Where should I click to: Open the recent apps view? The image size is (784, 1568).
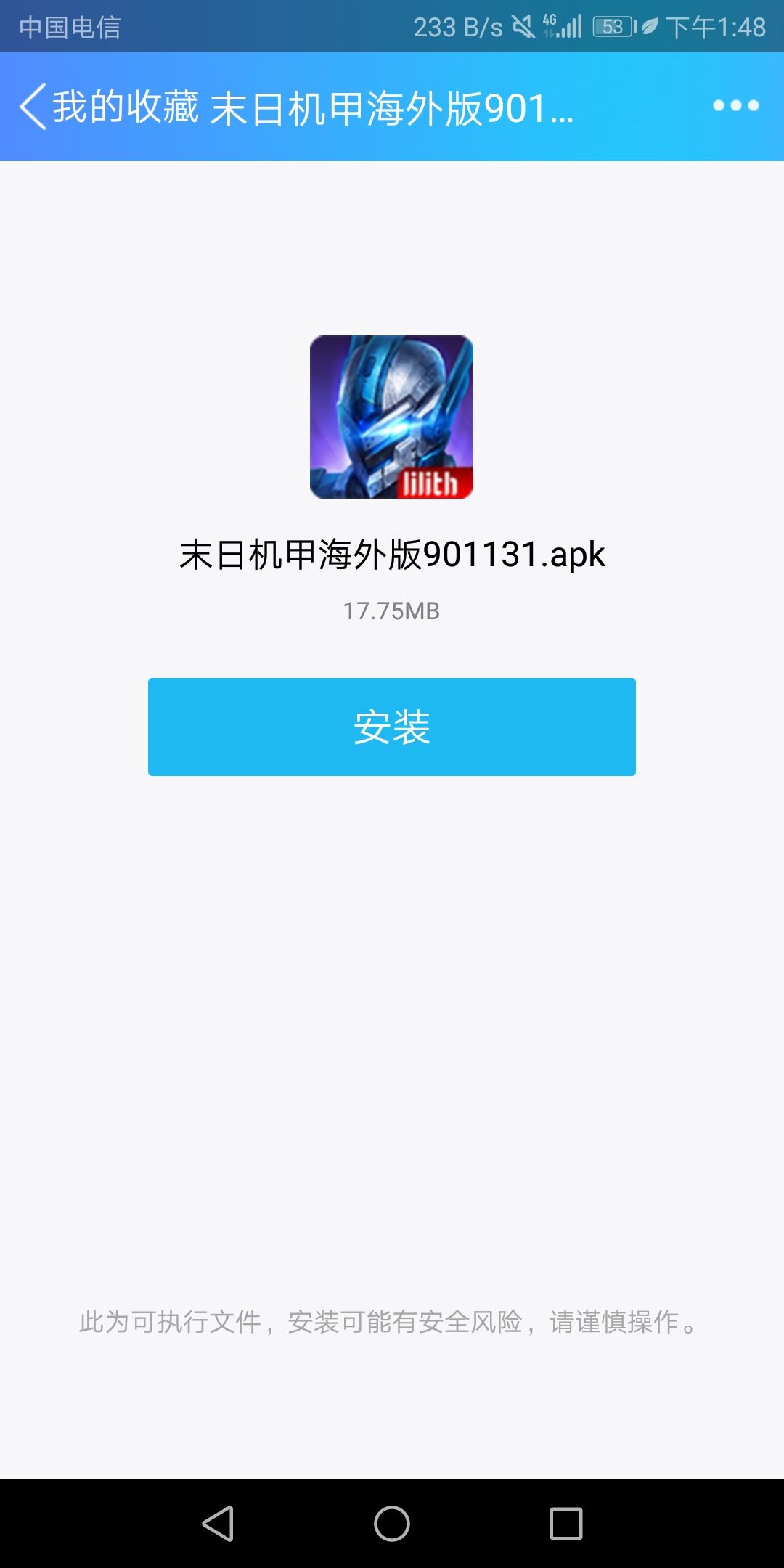[566, 1523]
